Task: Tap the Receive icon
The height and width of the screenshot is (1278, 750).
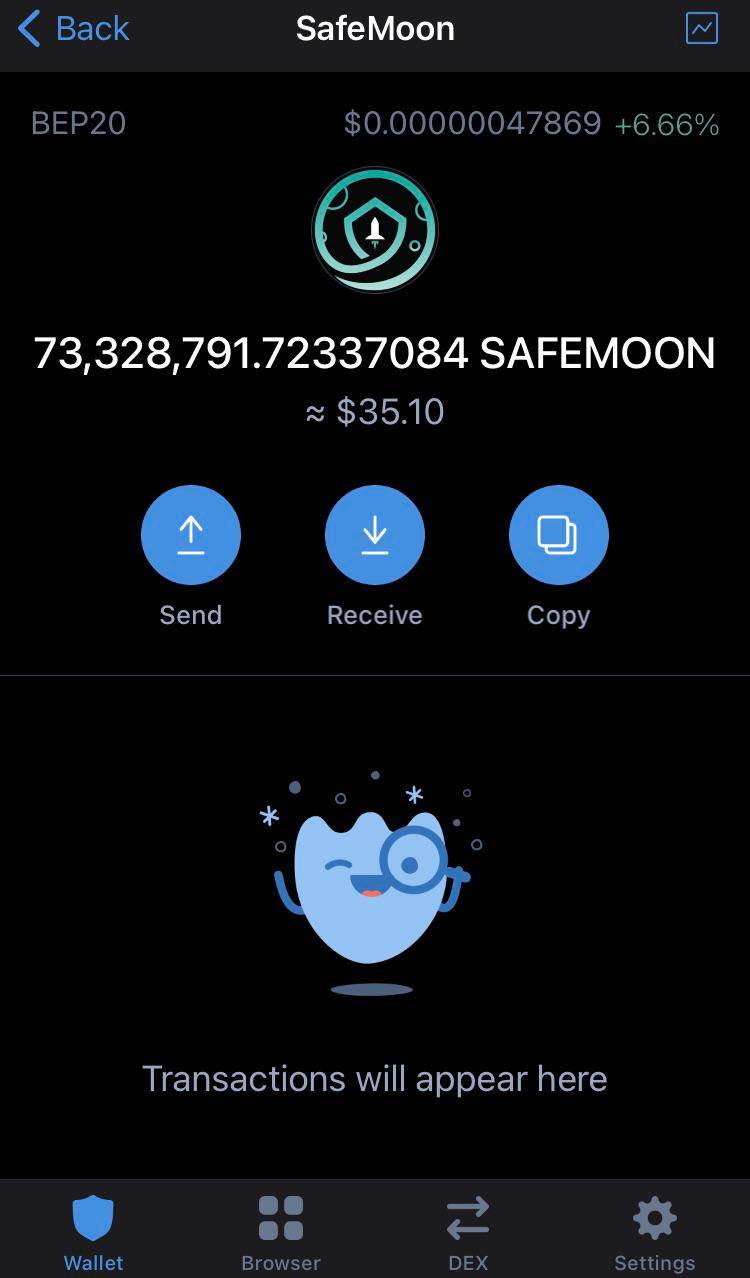Action: click(x=374, y=534)
